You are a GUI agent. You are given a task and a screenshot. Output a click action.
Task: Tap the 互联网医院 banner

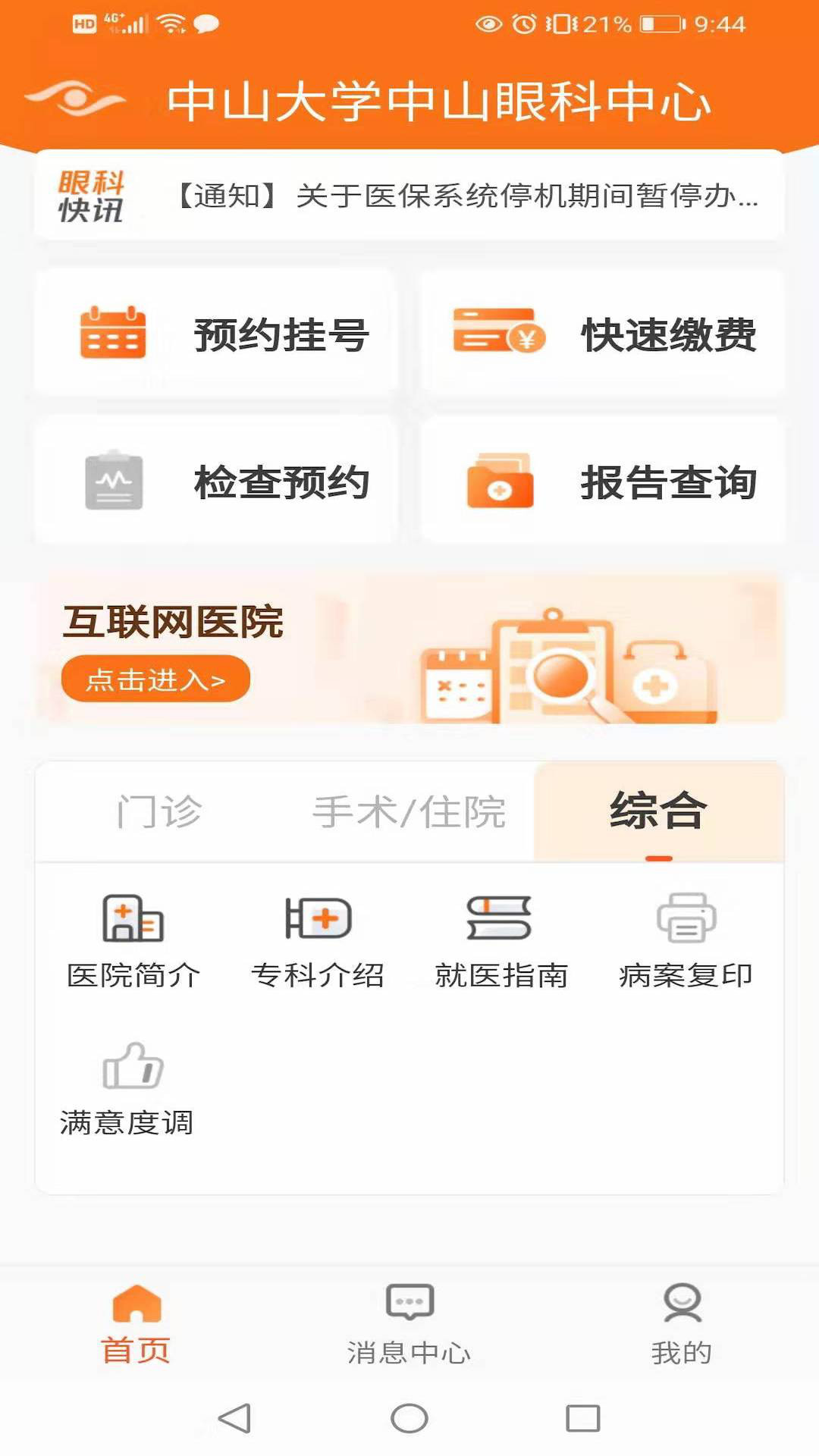point(409,652)
